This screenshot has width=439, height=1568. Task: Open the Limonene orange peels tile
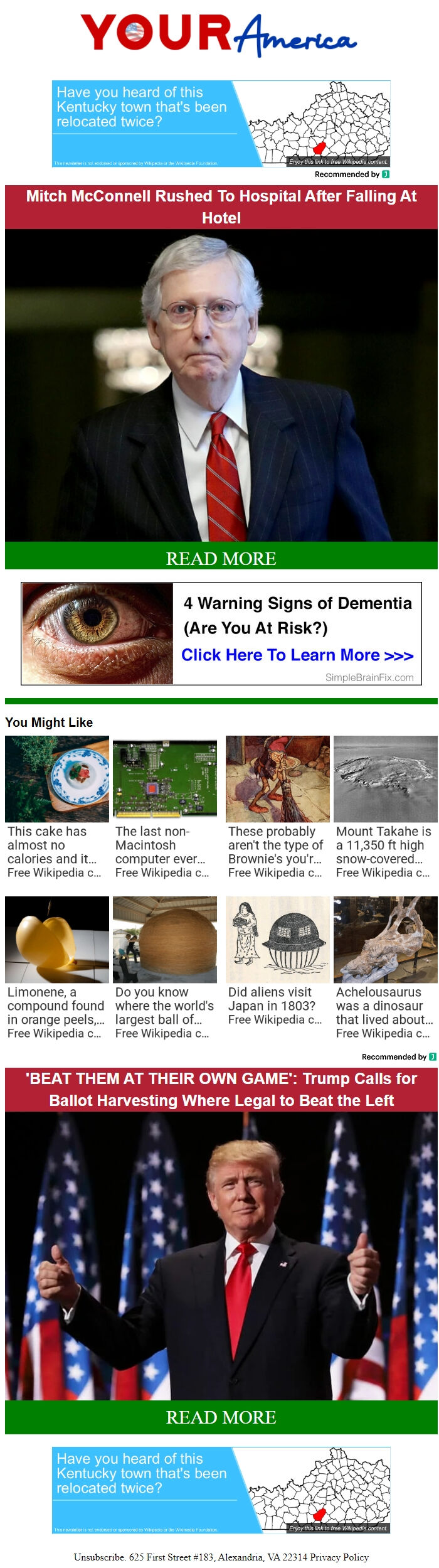(x=56, y=967)
